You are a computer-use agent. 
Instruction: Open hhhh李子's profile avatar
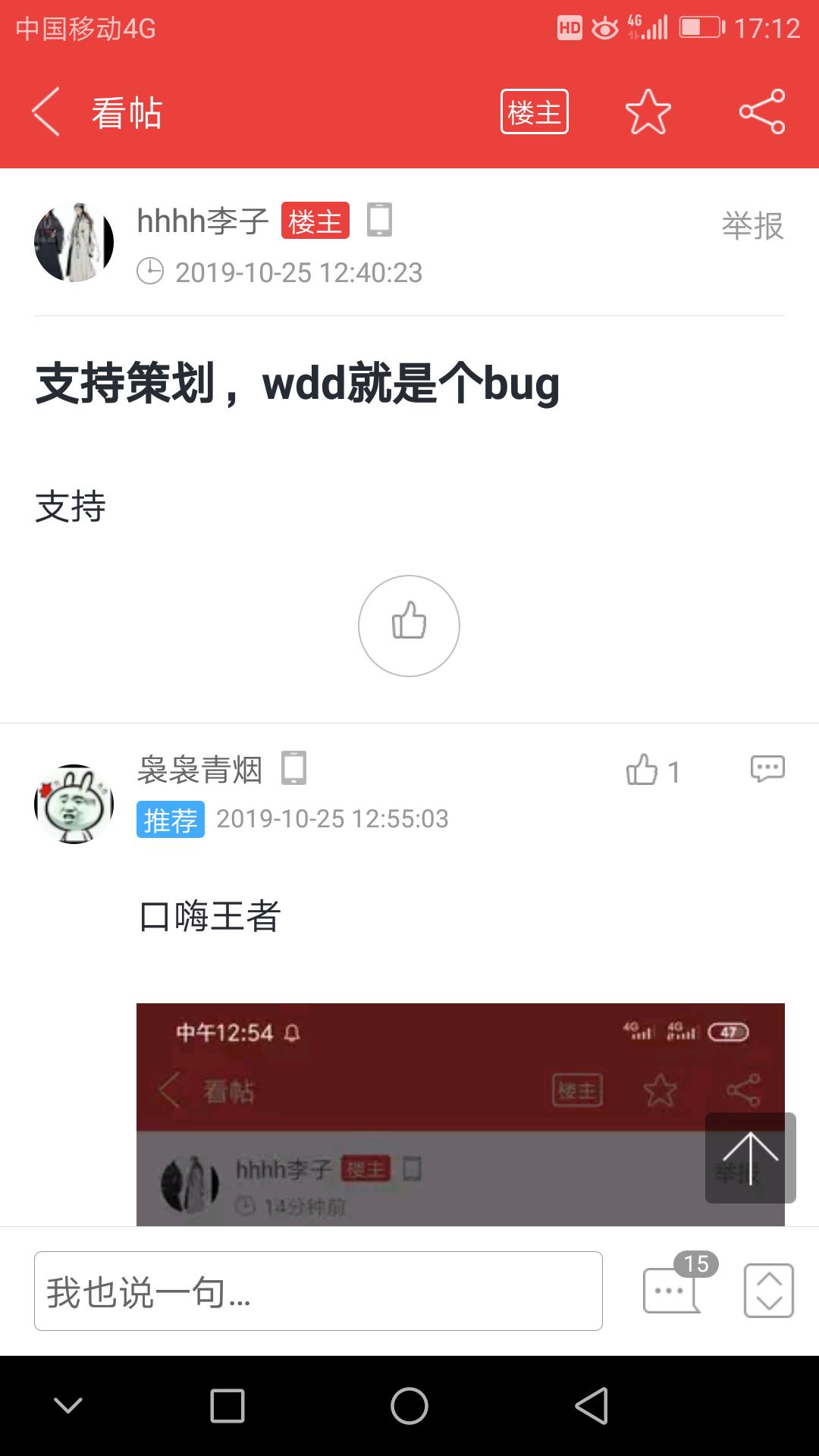(74, 243)
